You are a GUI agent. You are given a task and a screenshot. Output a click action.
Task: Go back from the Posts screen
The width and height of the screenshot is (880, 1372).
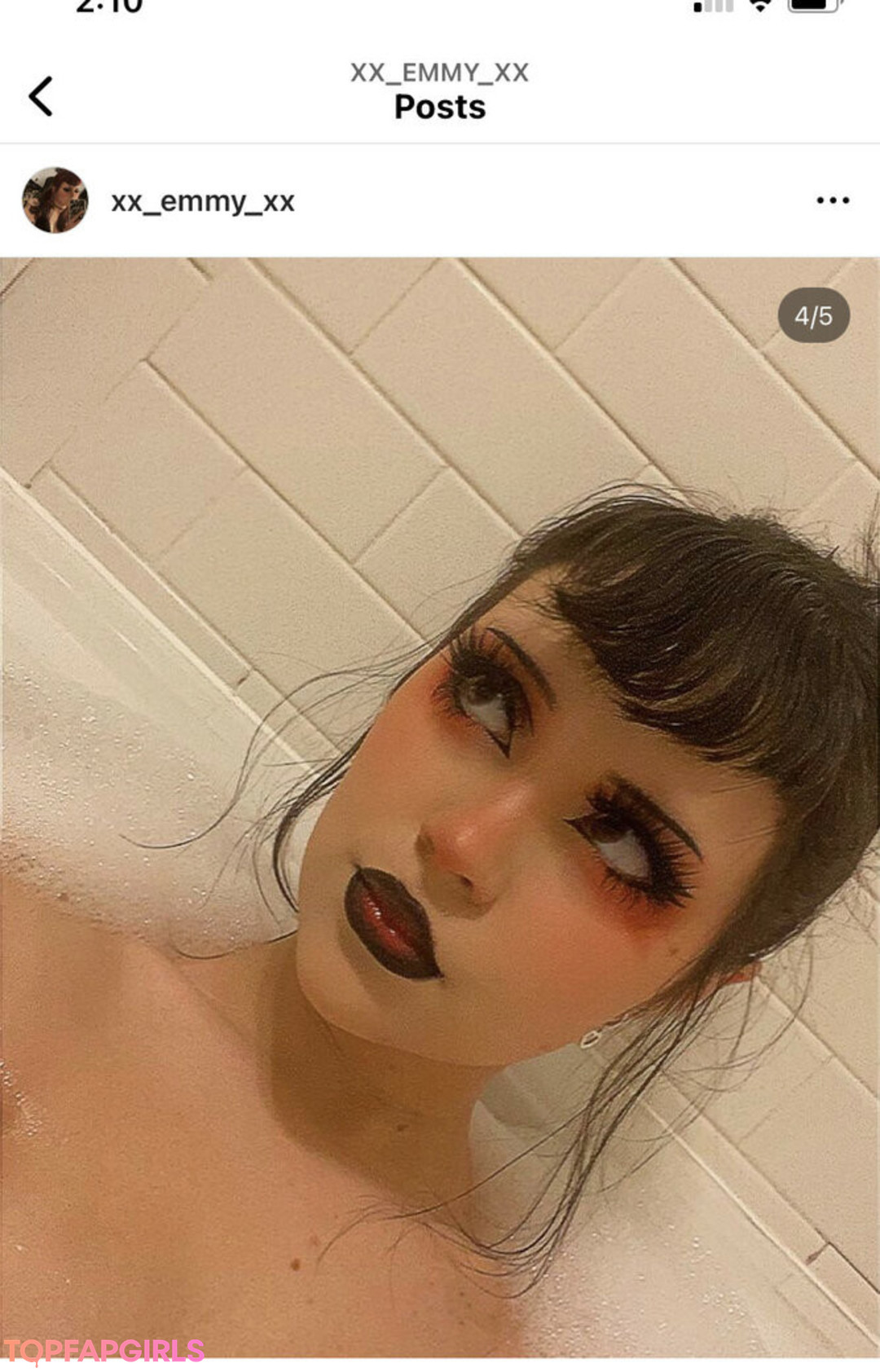coord(41,96)
